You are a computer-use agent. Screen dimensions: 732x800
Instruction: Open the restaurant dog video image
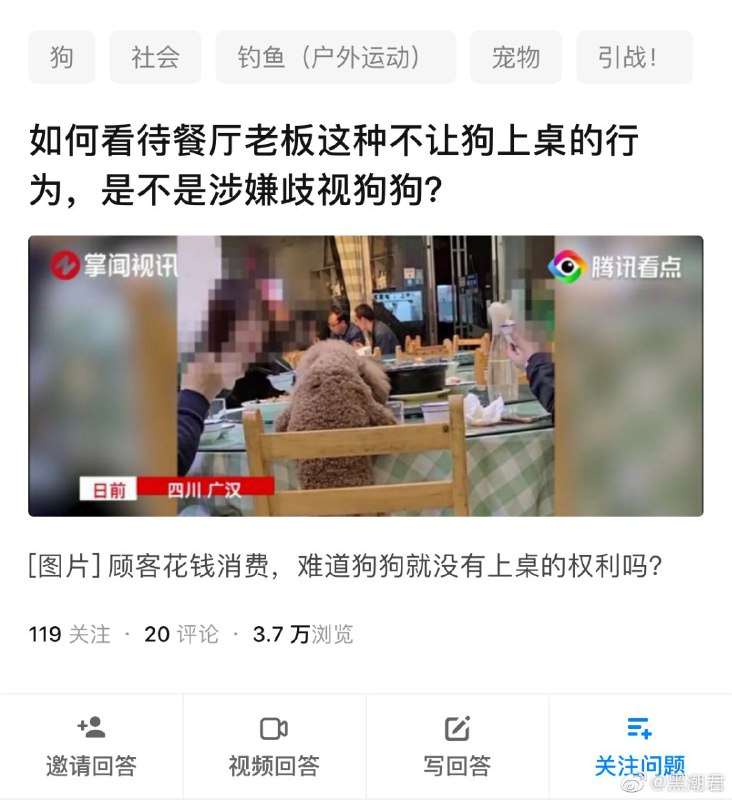tap(365, 375)
